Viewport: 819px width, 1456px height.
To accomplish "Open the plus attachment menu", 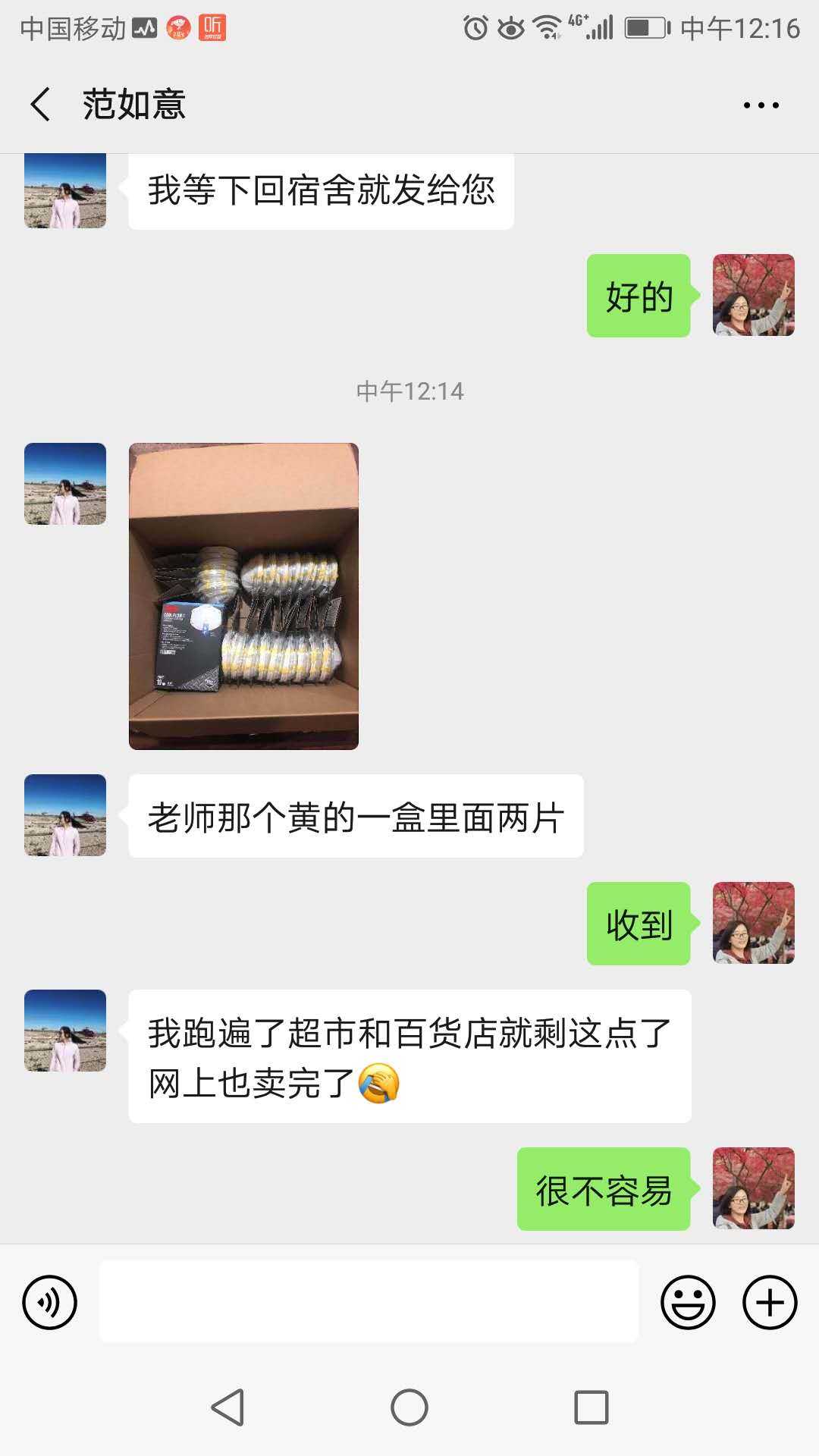I will click(769, 1302).
